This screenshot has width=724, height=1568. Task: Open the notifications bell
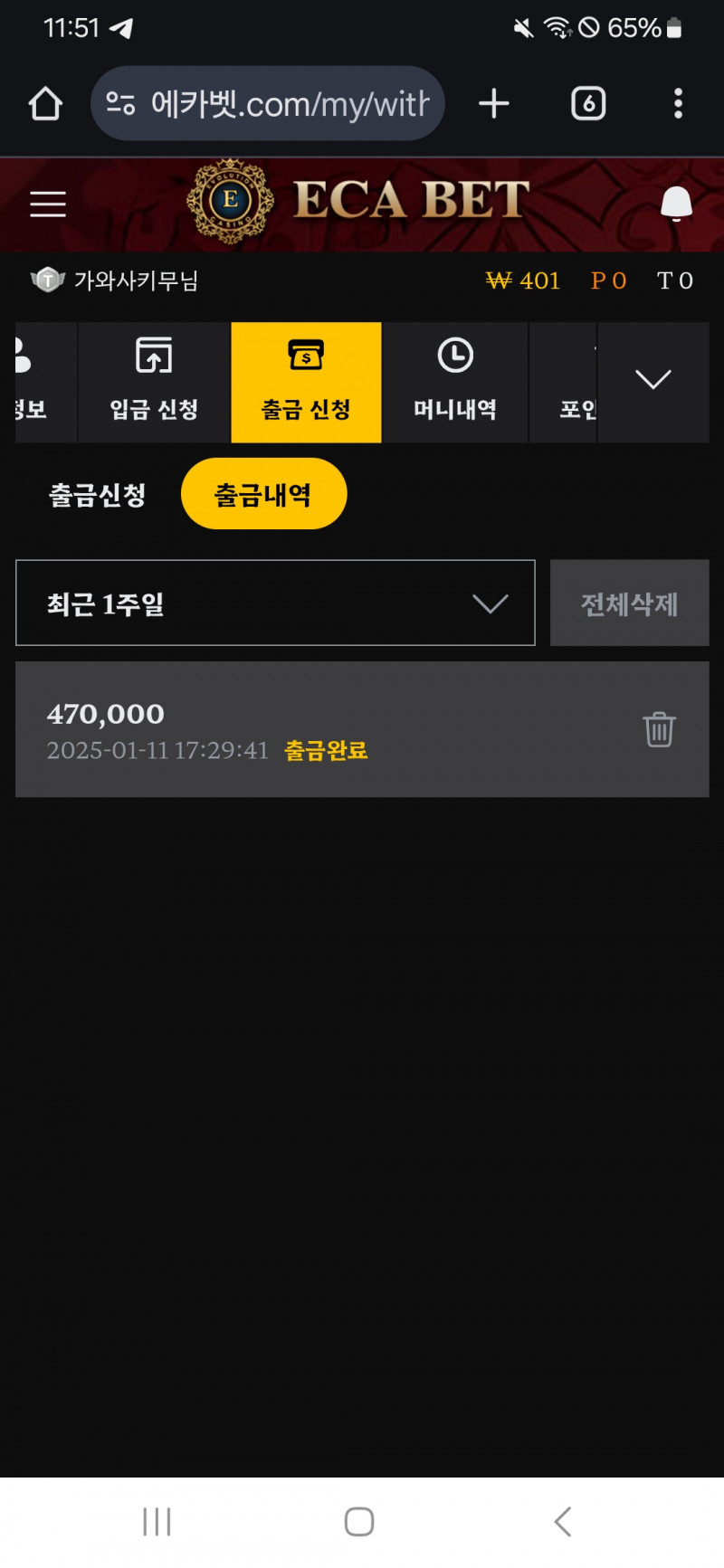(x=676, y=204)
